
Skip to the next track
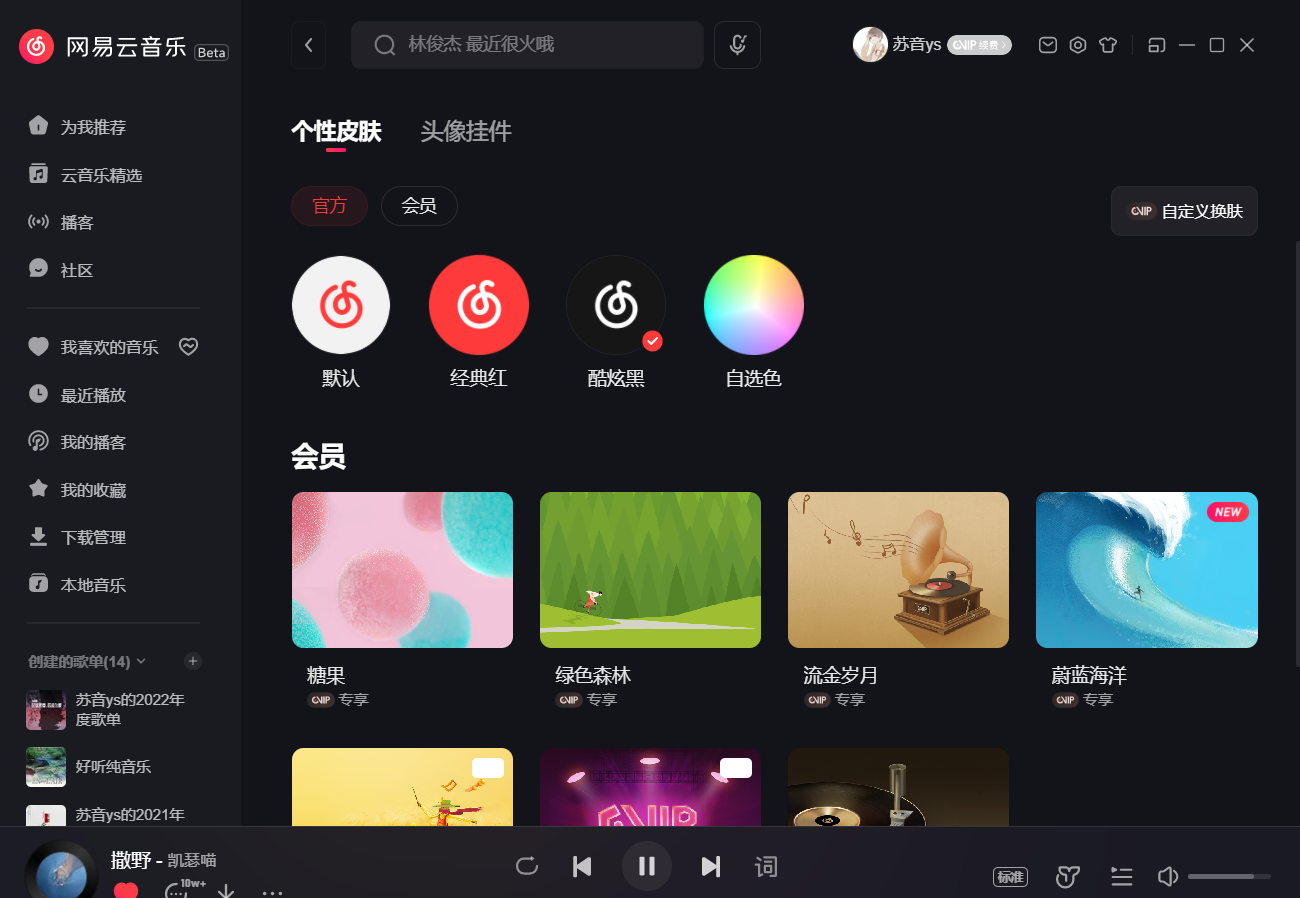pos(710,866)
